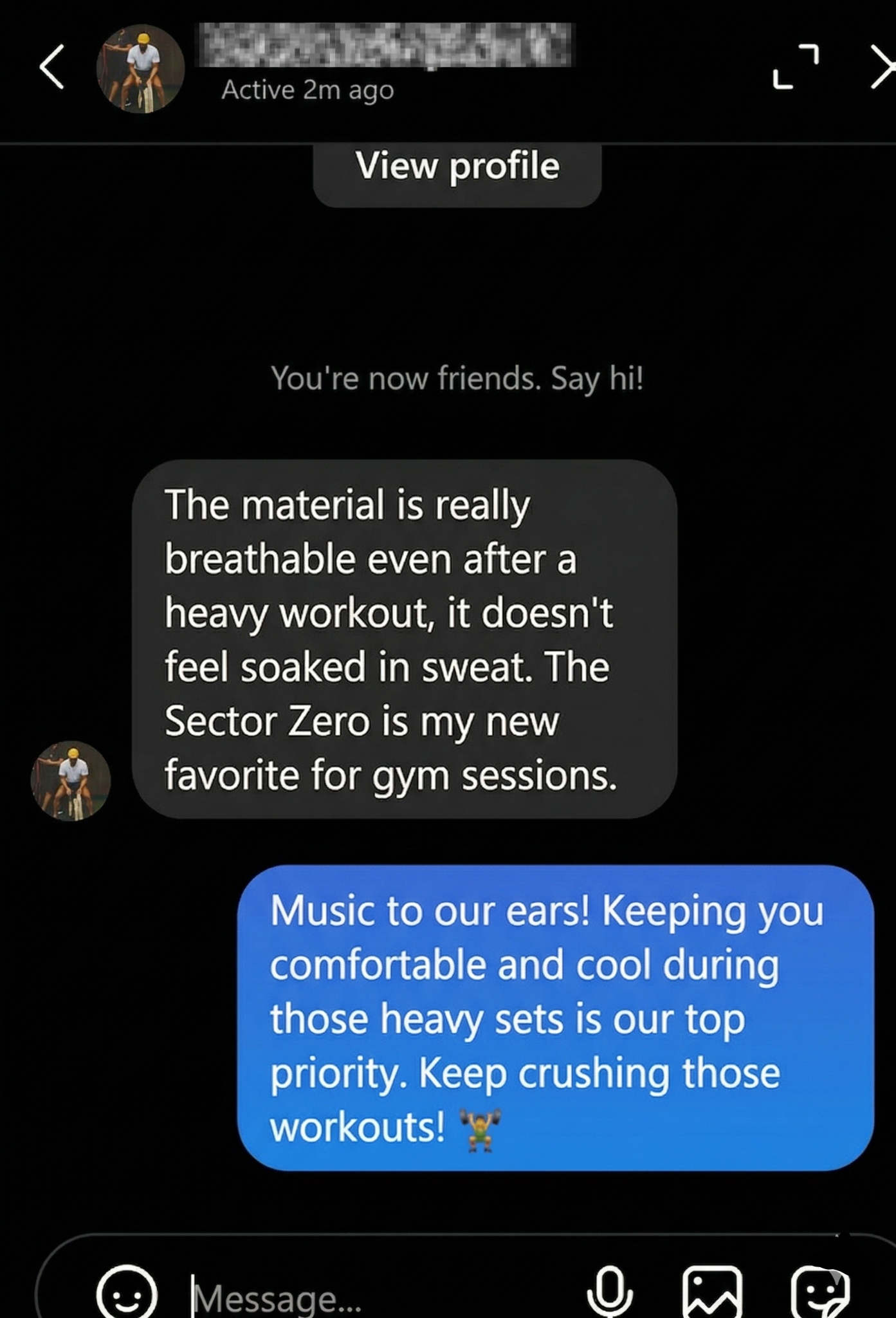
Task: Close the chat window
Action: [882, 67]
